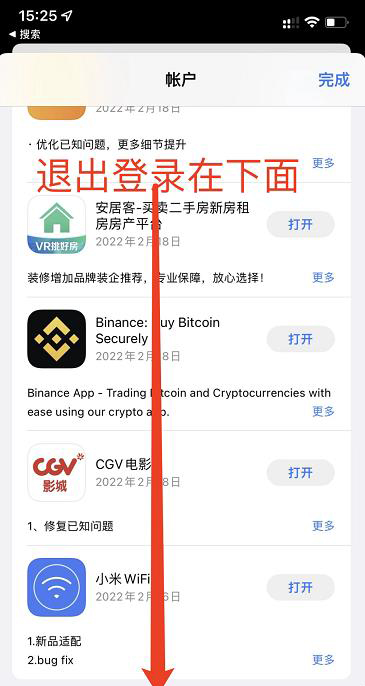
Task: Expand 更多 under 小米 WiFi bug fix notes
Action: [x=323, y=659]
